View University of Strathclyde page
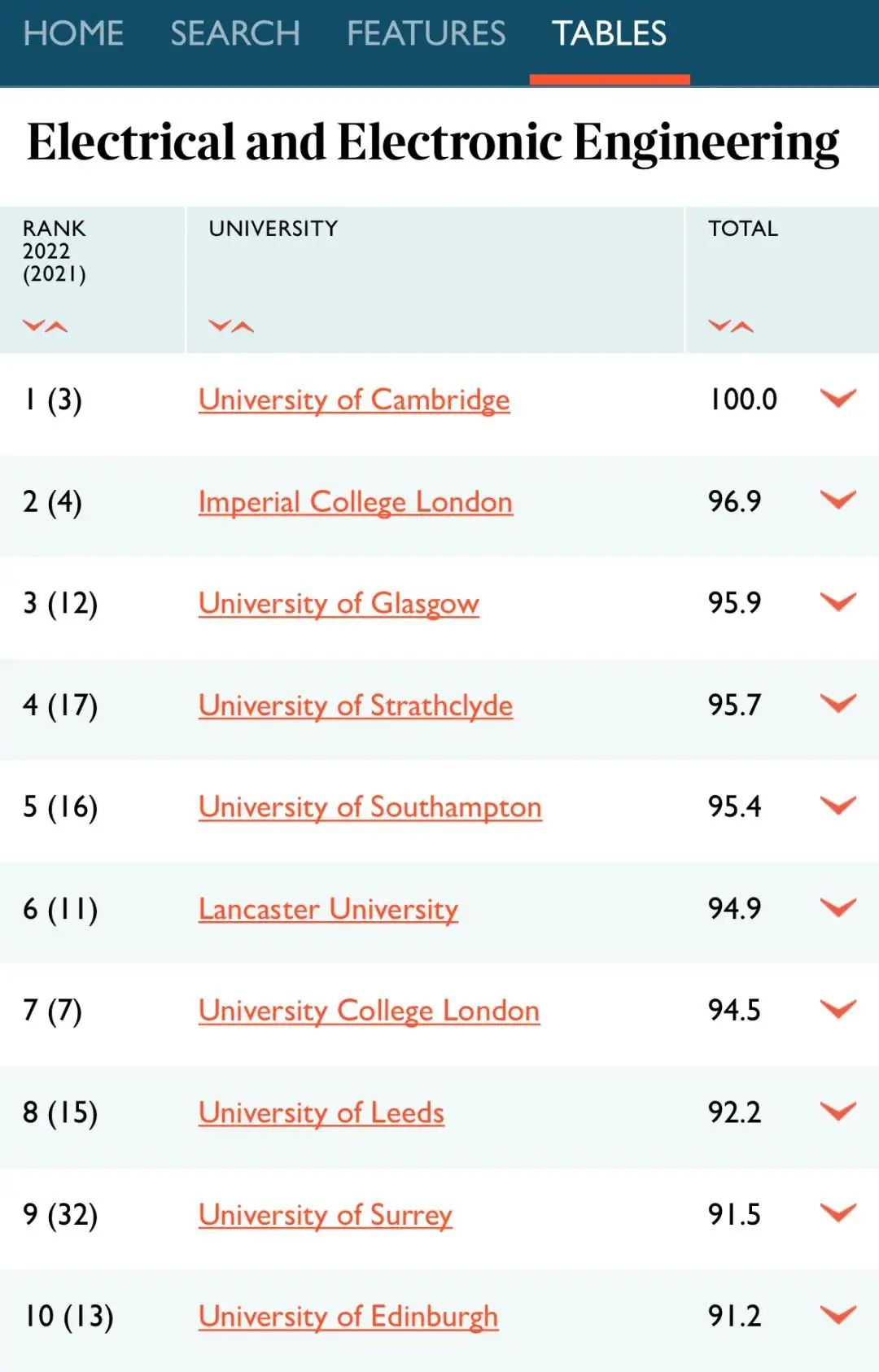 click(x=355, y=706)
